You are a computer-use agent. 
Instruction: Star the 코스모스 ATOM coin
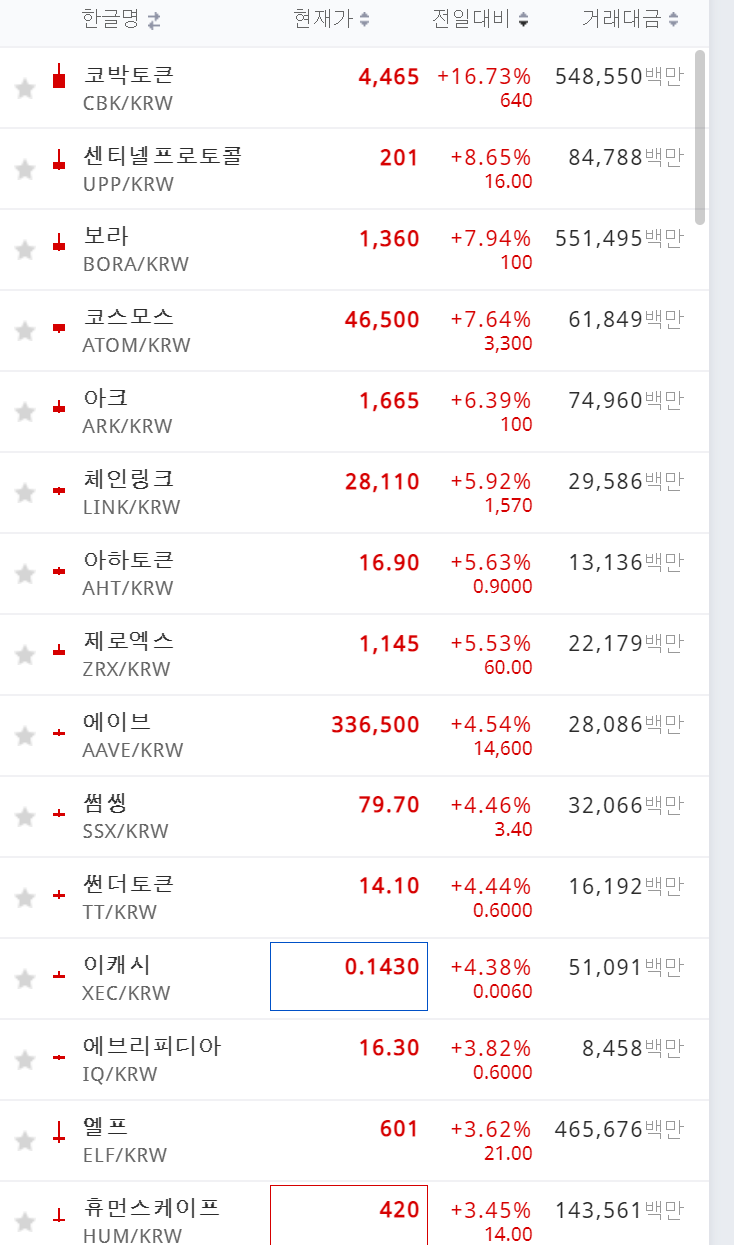click(25, 332)
